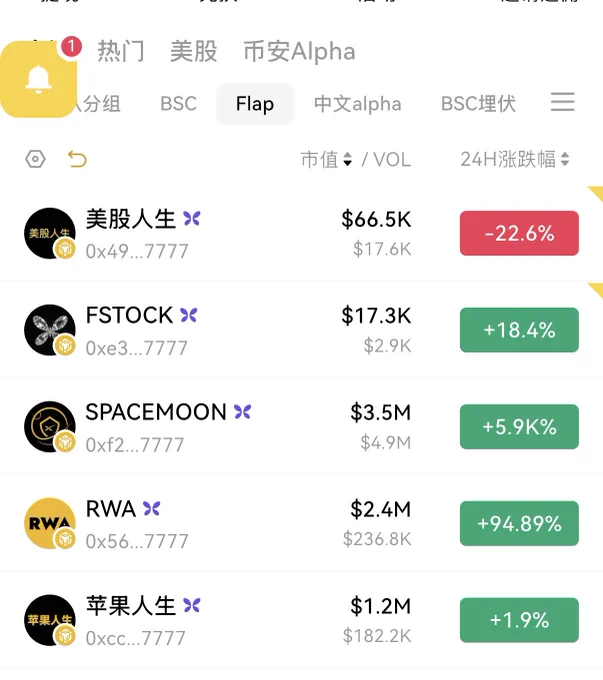Open the RWA token row

point(302,523)
